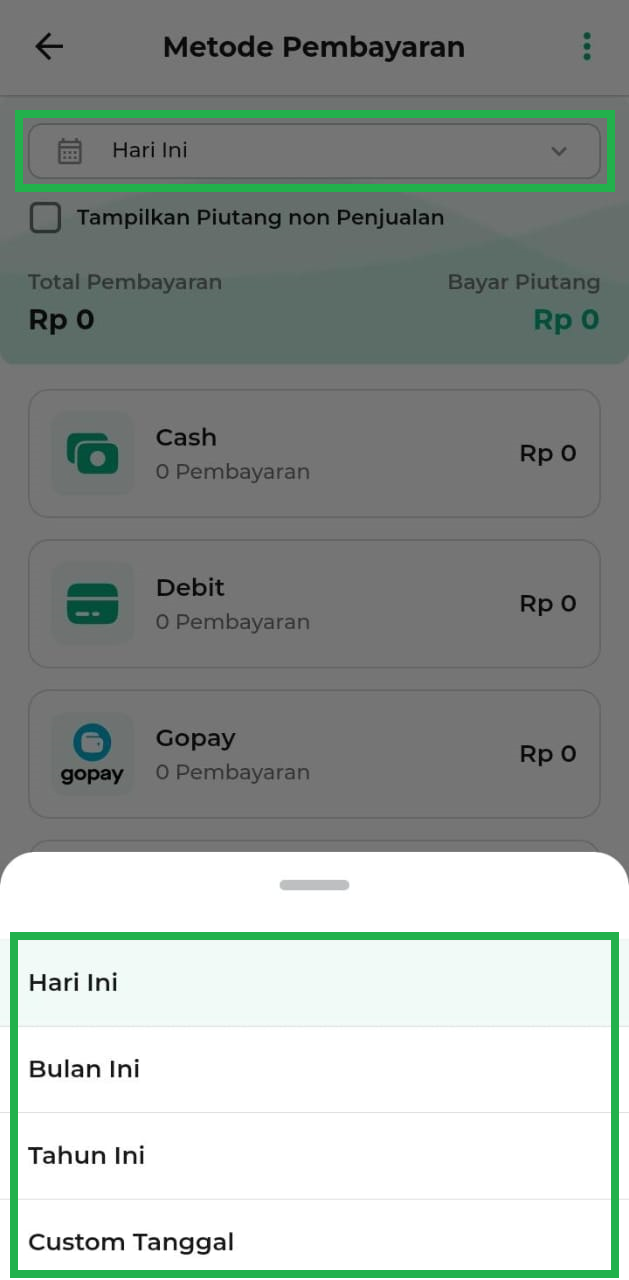
Task: Expand the Hari Ini date dropdown
Action: [x=314, y=151]
